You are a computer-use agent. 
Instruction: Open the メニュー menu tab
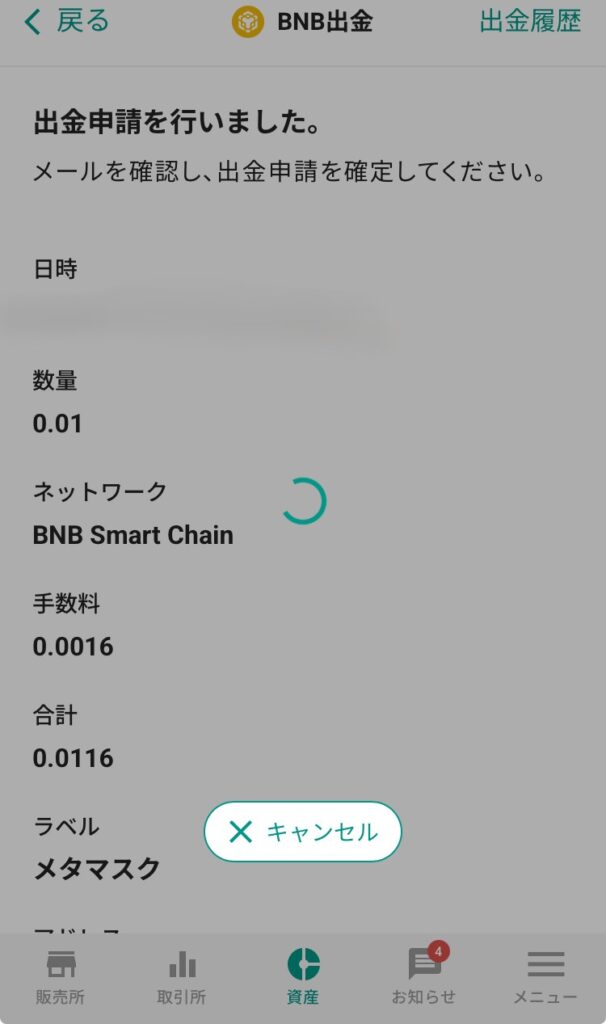point(545,977)
